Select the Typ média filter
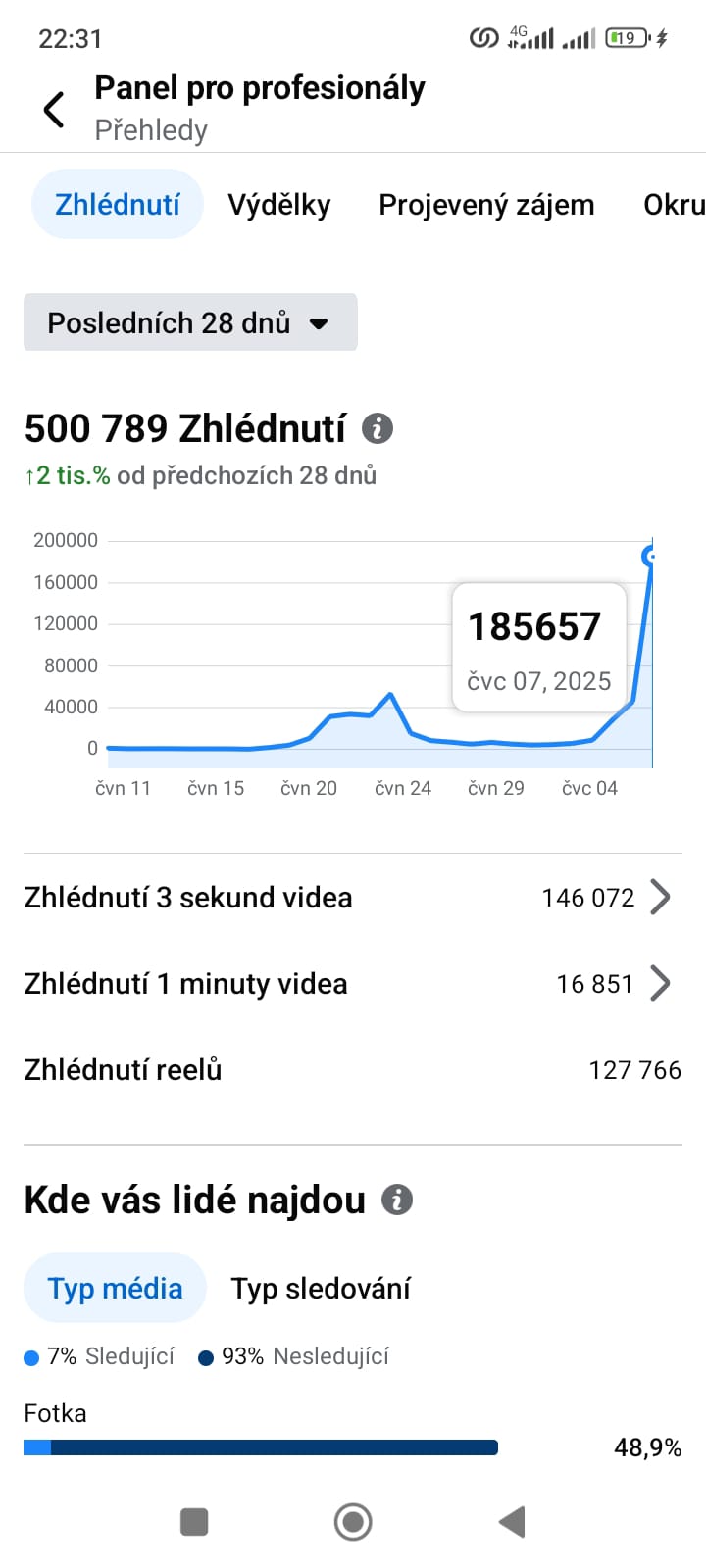The width and height of the screenshot is (706, 1568). coord(116,1288)
